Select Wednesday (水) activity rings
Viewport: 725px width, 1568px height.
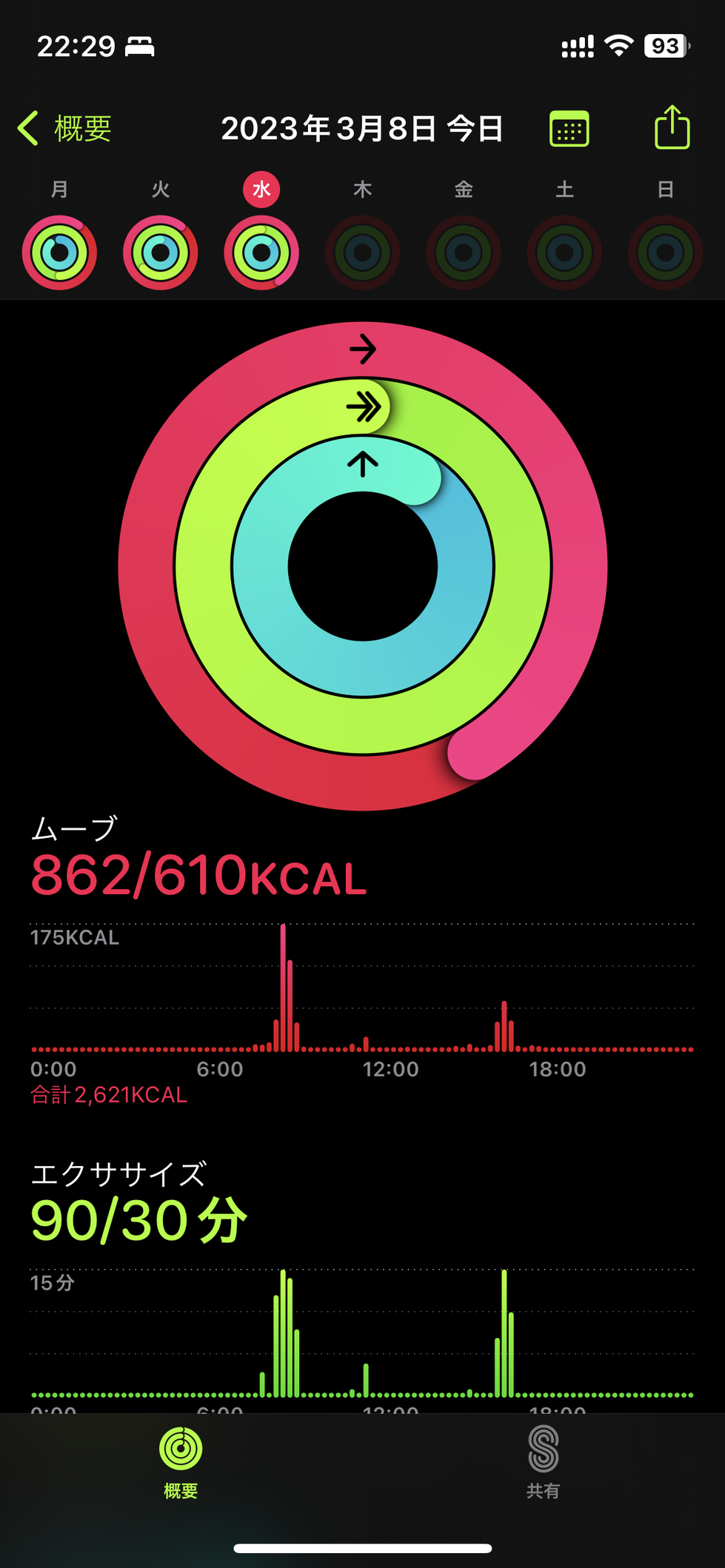click(x=261, y=252)
